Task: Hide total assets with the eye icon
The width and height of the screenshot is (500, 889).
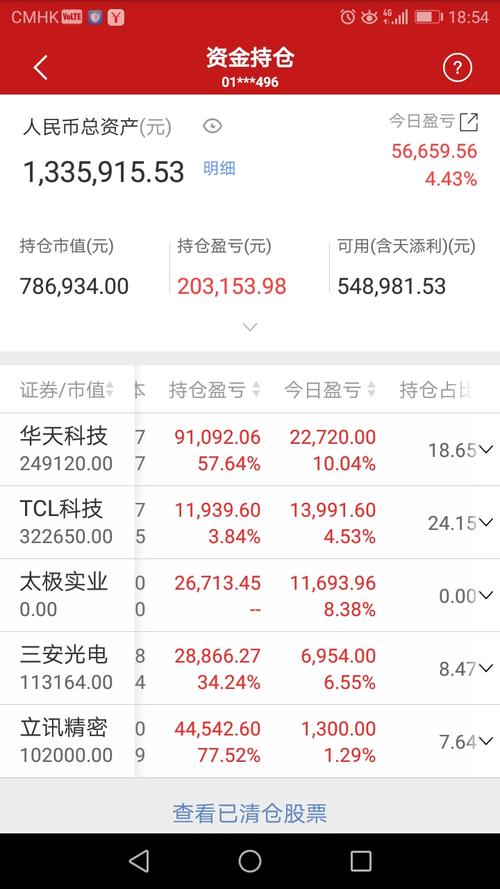Action: point(213,126)
